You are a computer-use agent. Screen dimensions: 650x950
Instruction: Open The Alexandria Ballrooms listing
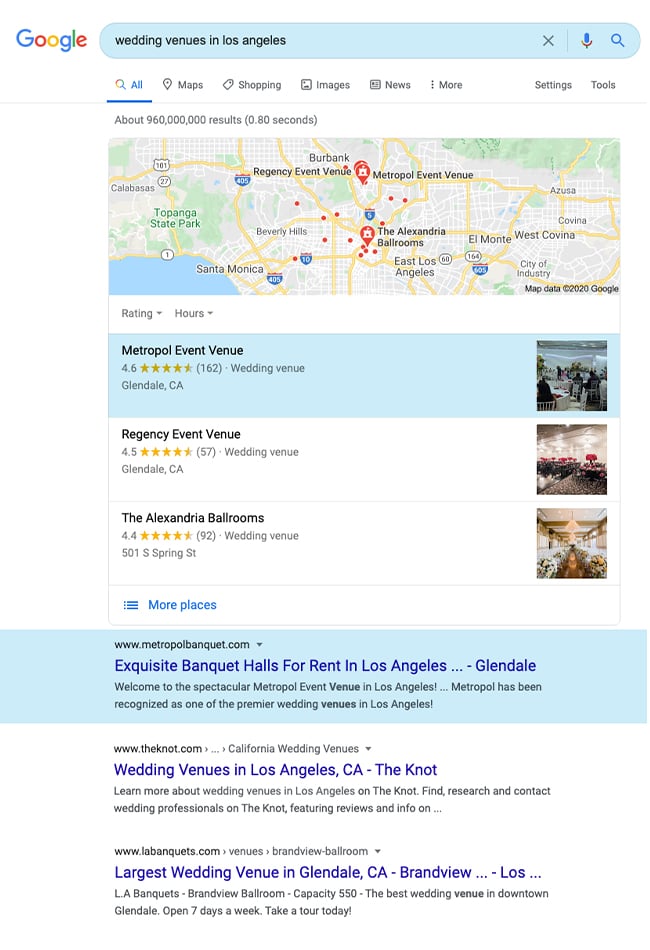click(x=193, y=518)
